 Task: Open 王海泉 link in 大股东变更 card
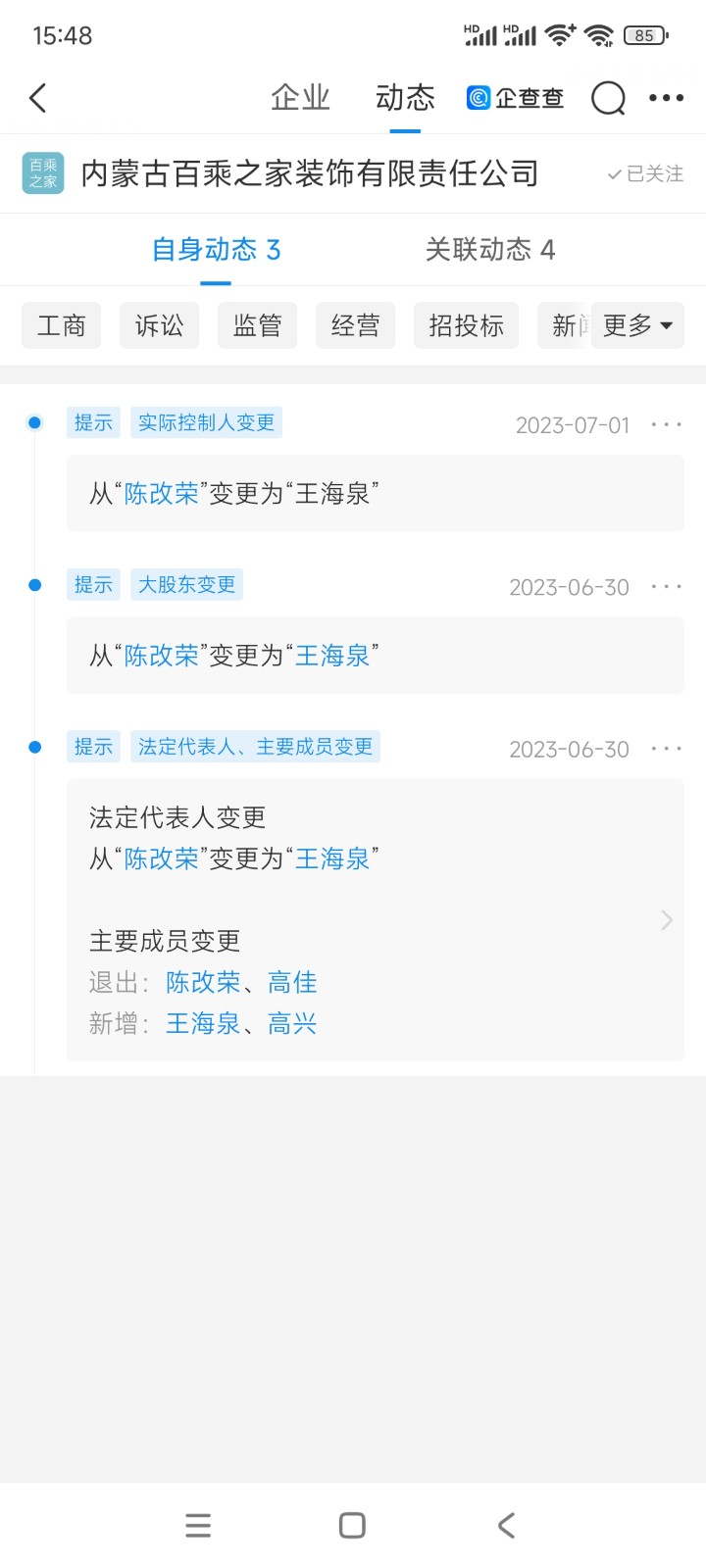332,656
